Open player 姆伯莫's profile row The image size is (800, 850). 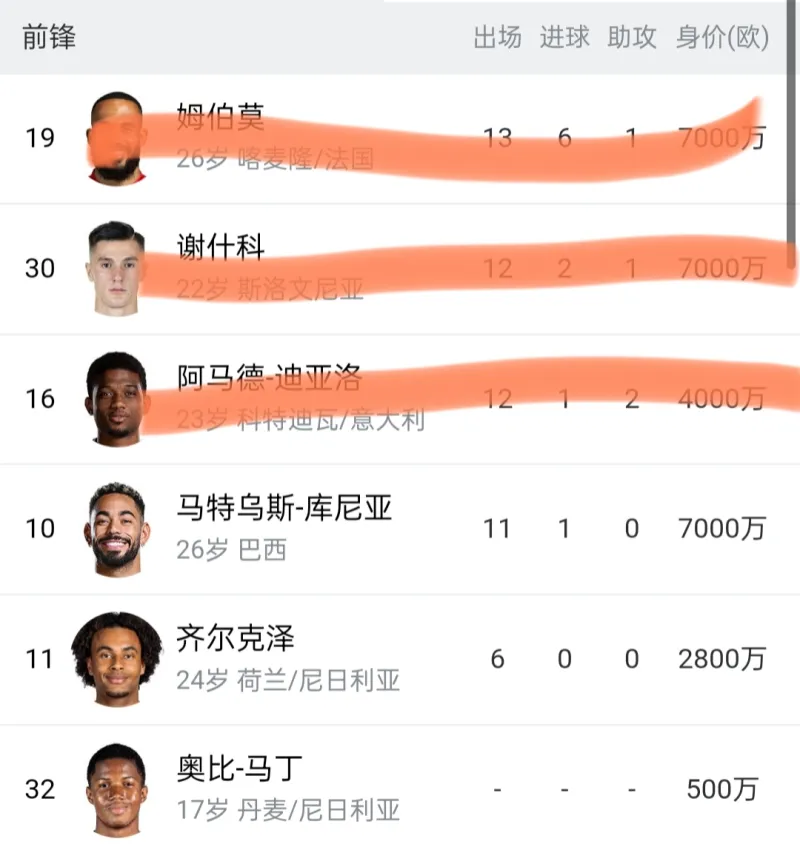(400, 138)
